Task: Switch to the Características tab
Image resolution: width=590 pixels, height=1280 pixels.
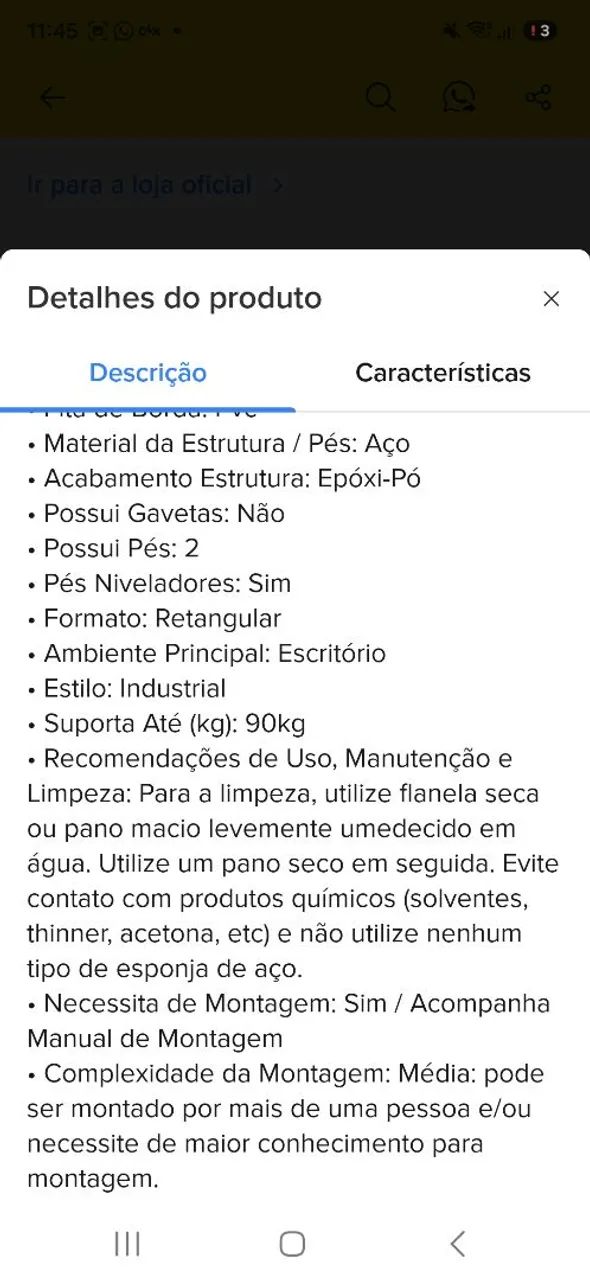Action: coord(443,373)
